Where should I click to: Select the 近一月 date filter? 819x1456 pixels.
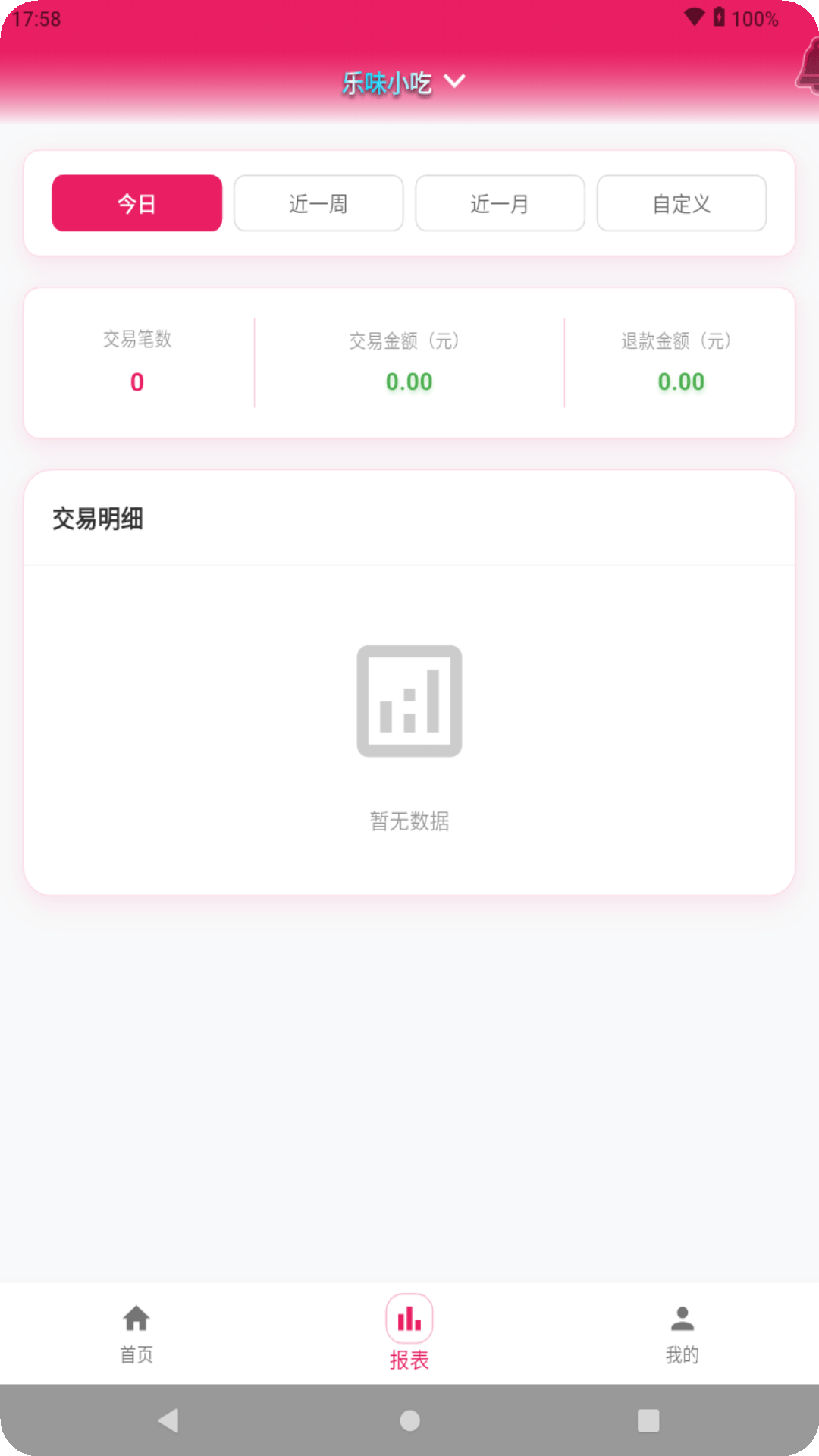499,202
